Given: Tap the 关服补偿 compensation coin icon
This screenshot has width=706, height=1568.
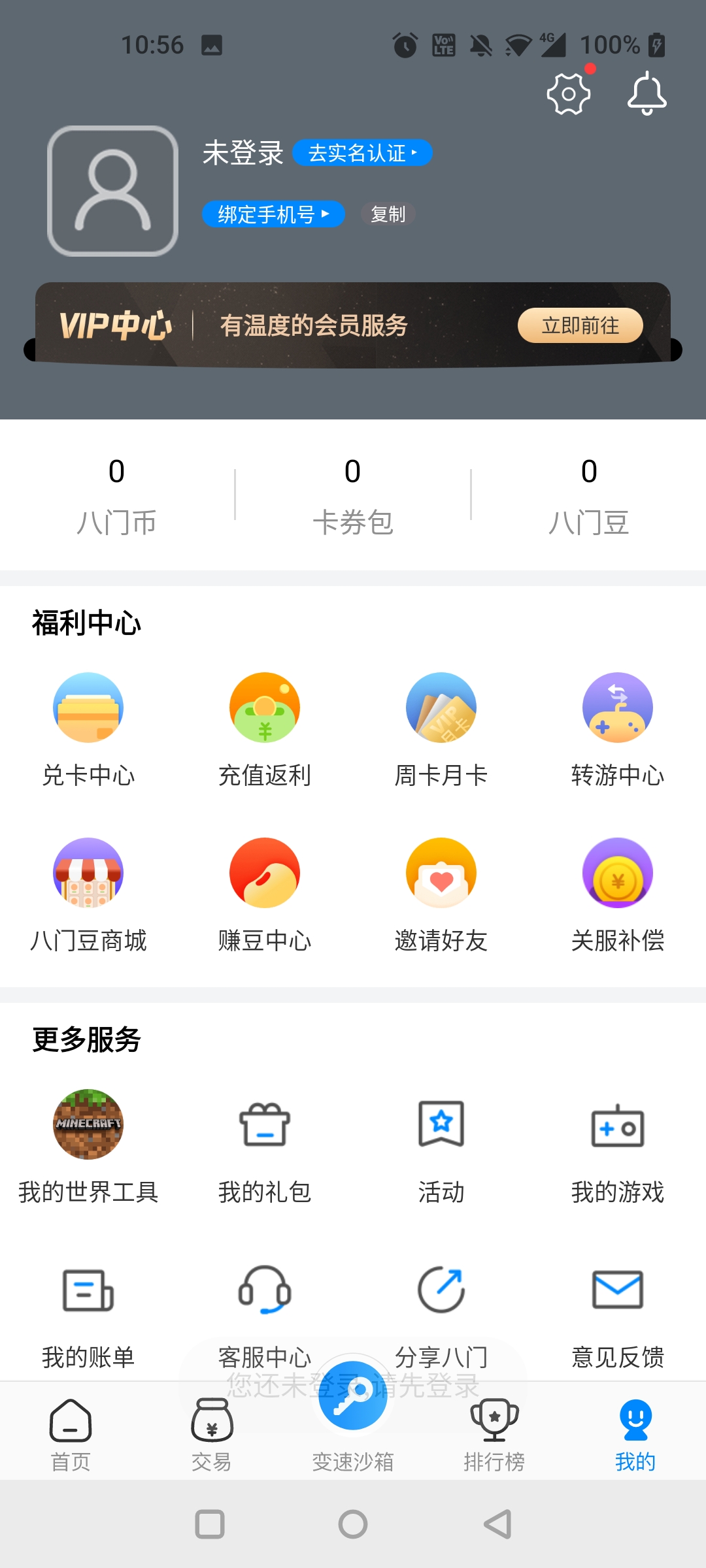Looking at the screenshot, I should [618, 873].
